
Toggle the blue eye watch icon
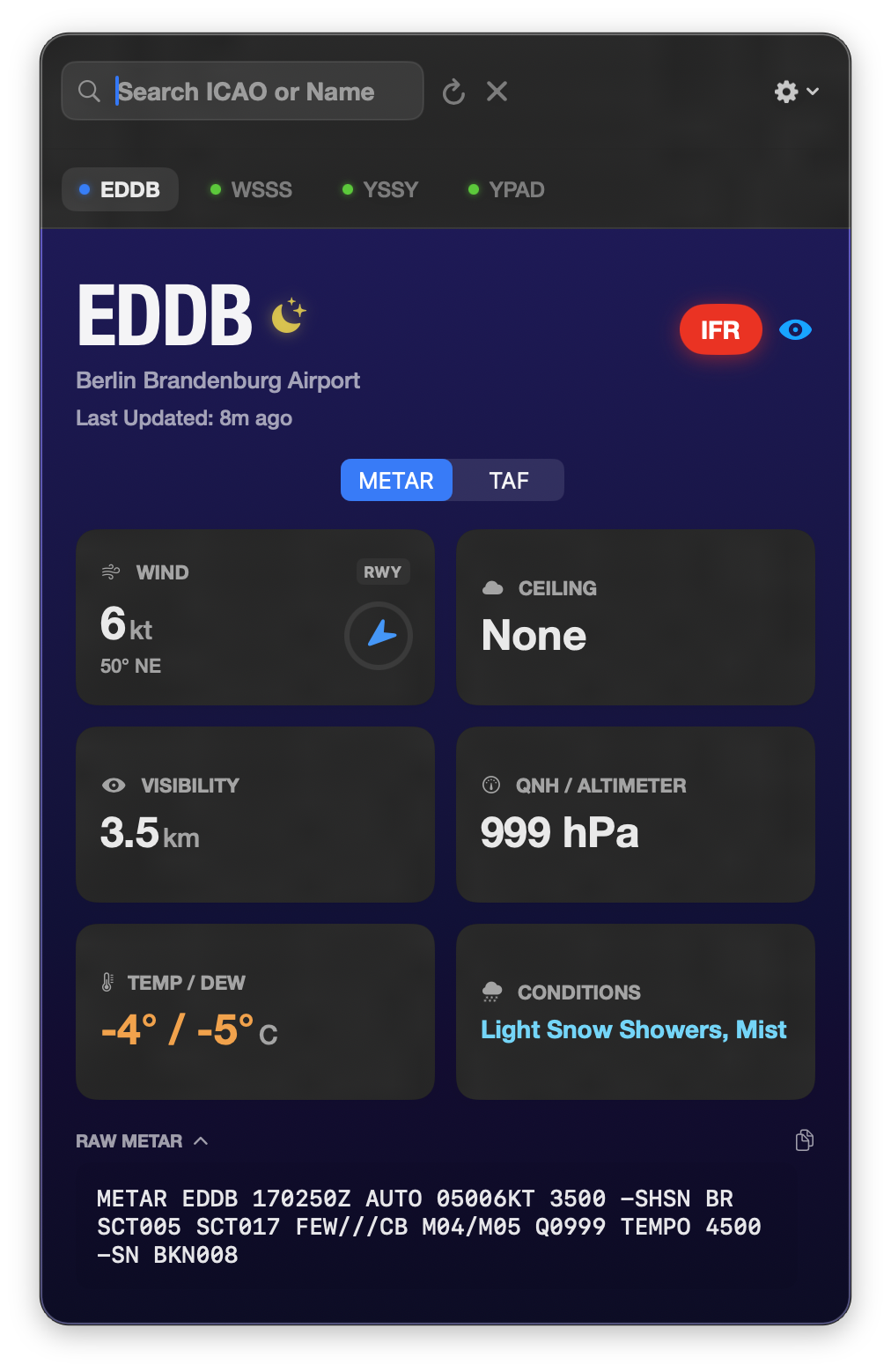(x=795, y=329)
